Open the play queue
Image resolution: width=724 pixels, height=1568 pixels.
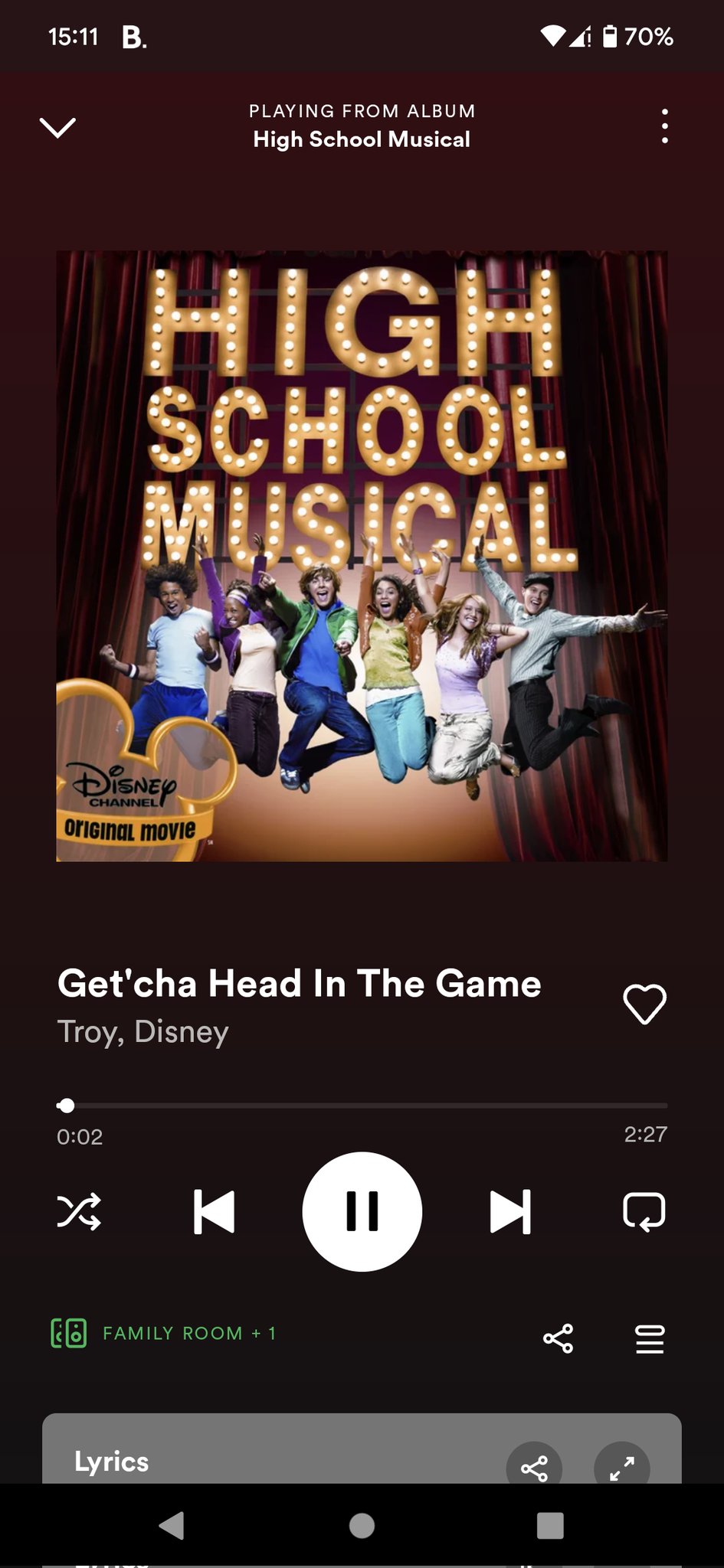650,1338
